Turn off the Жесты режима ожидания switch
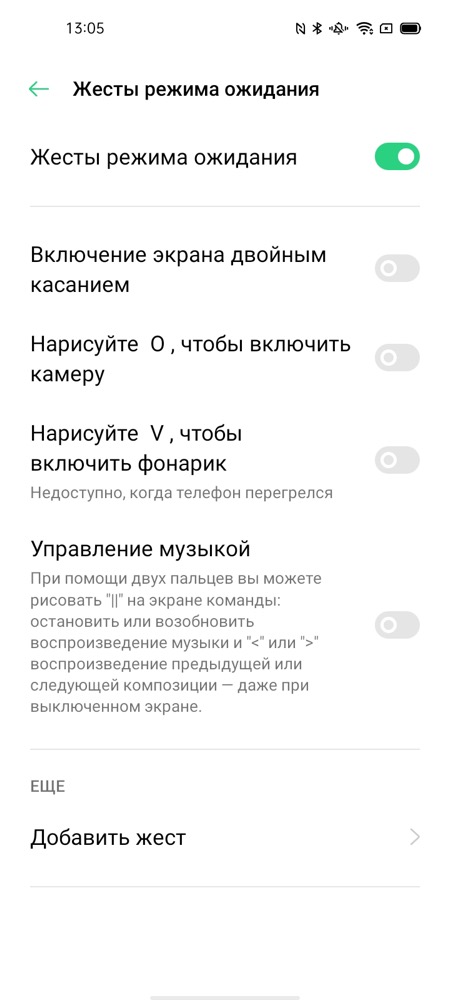 (397, 157)
